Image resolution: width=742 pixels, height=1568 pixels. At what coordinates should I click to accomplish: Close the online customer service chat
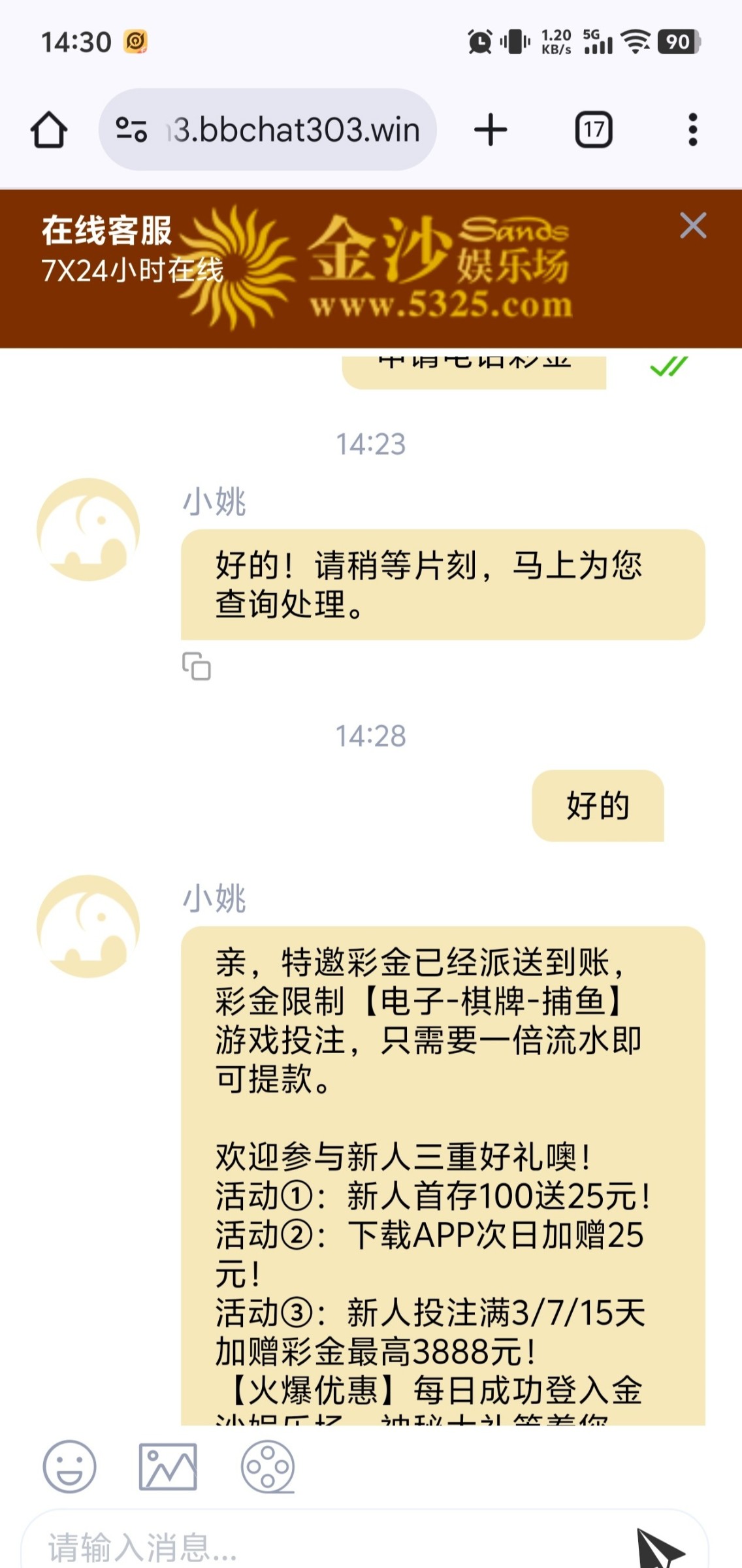(x=692, y=226)
